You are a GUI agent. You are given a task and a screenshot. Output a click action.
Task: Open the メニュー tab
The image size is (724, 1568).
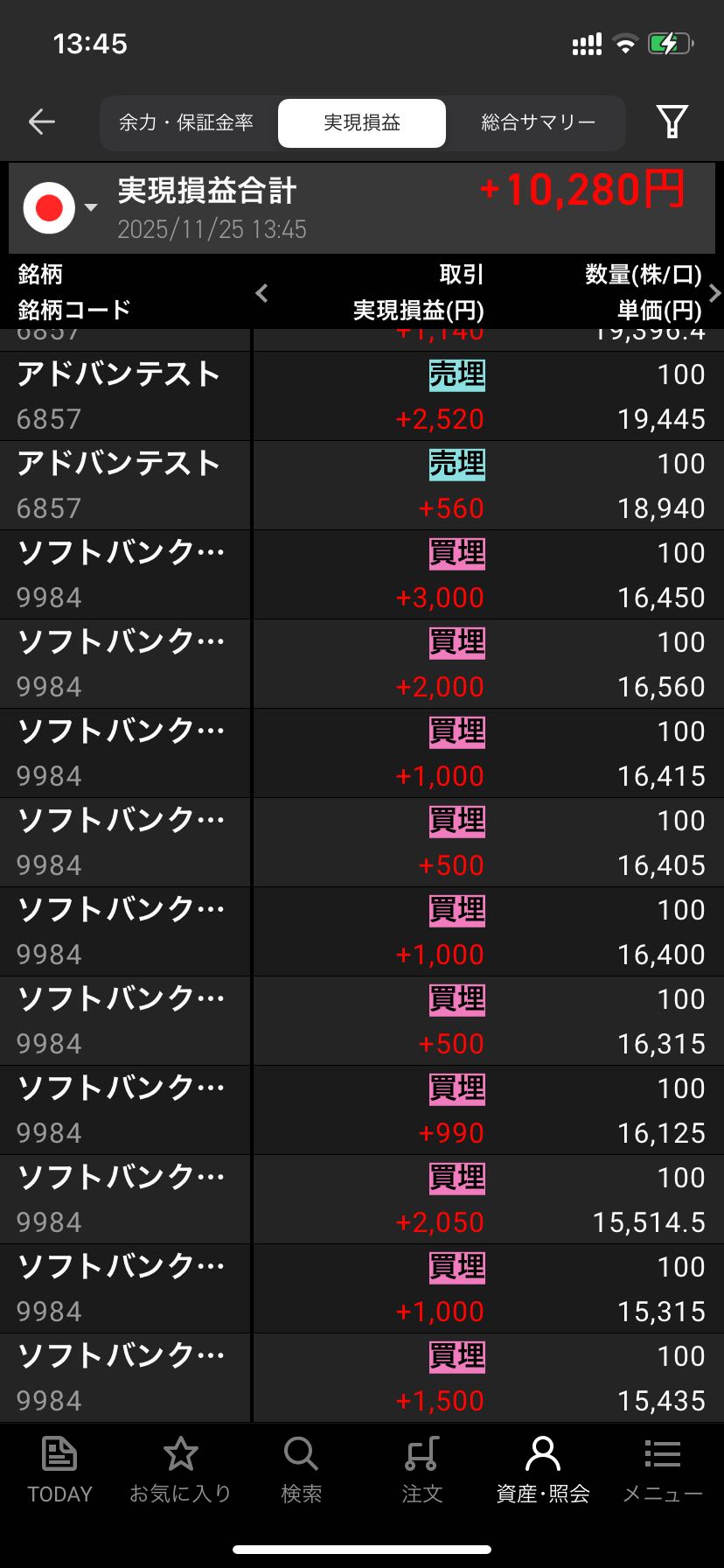click(662, 1470)
